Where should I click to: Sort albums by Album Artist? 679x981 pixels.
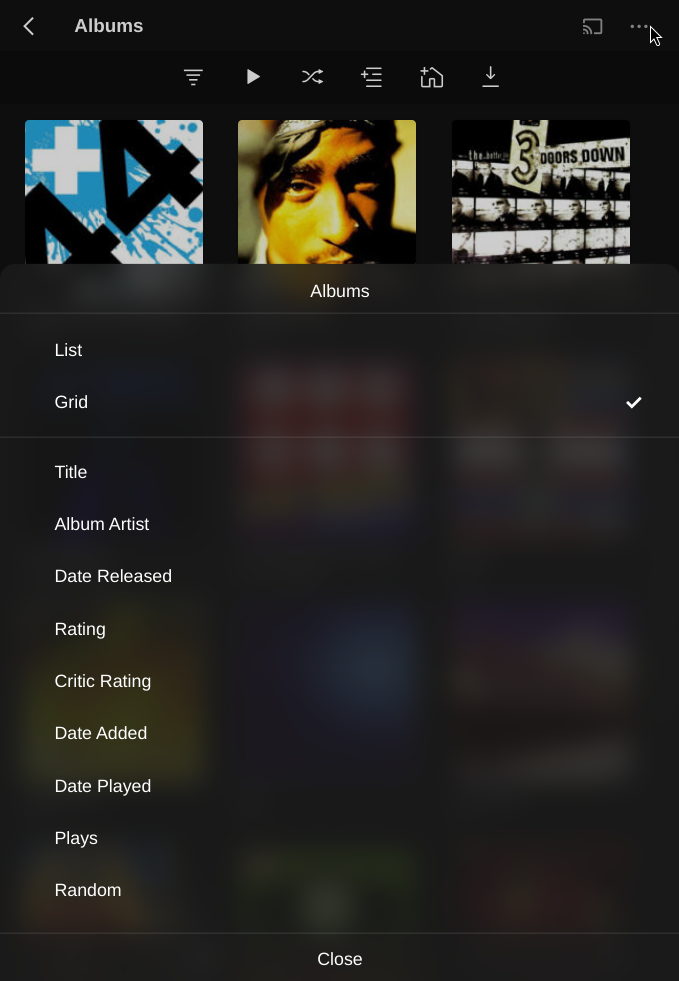tap(102, 524)
